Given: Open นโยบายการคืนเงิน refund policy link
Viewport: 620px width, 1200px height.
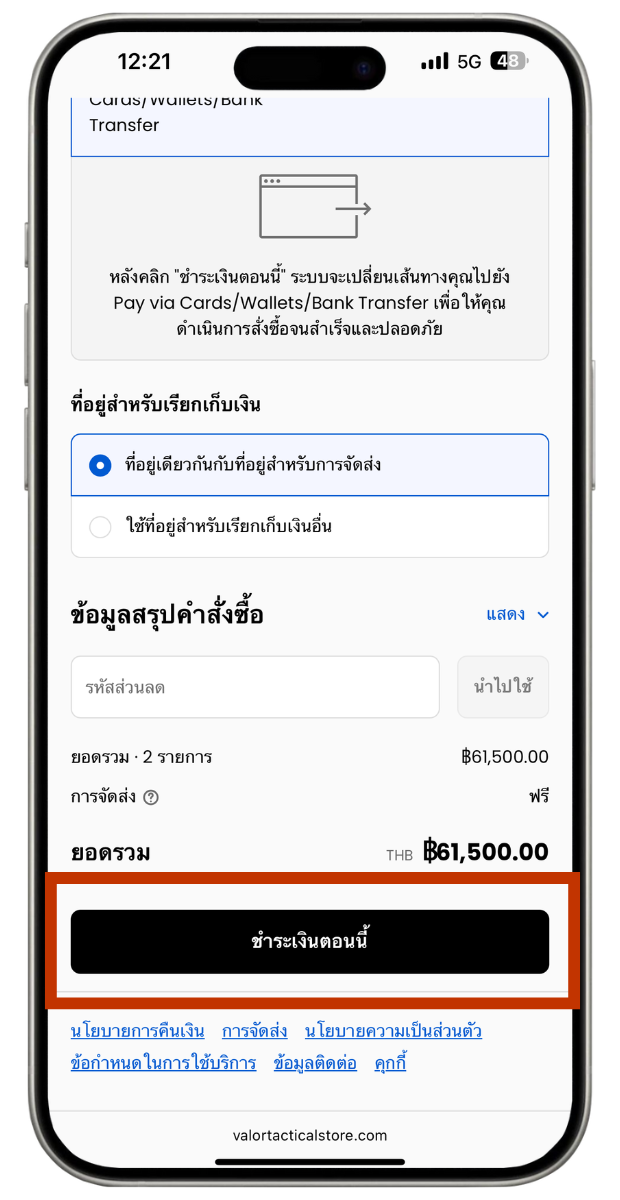Looking at the screenshot, I should point(137,1031).
